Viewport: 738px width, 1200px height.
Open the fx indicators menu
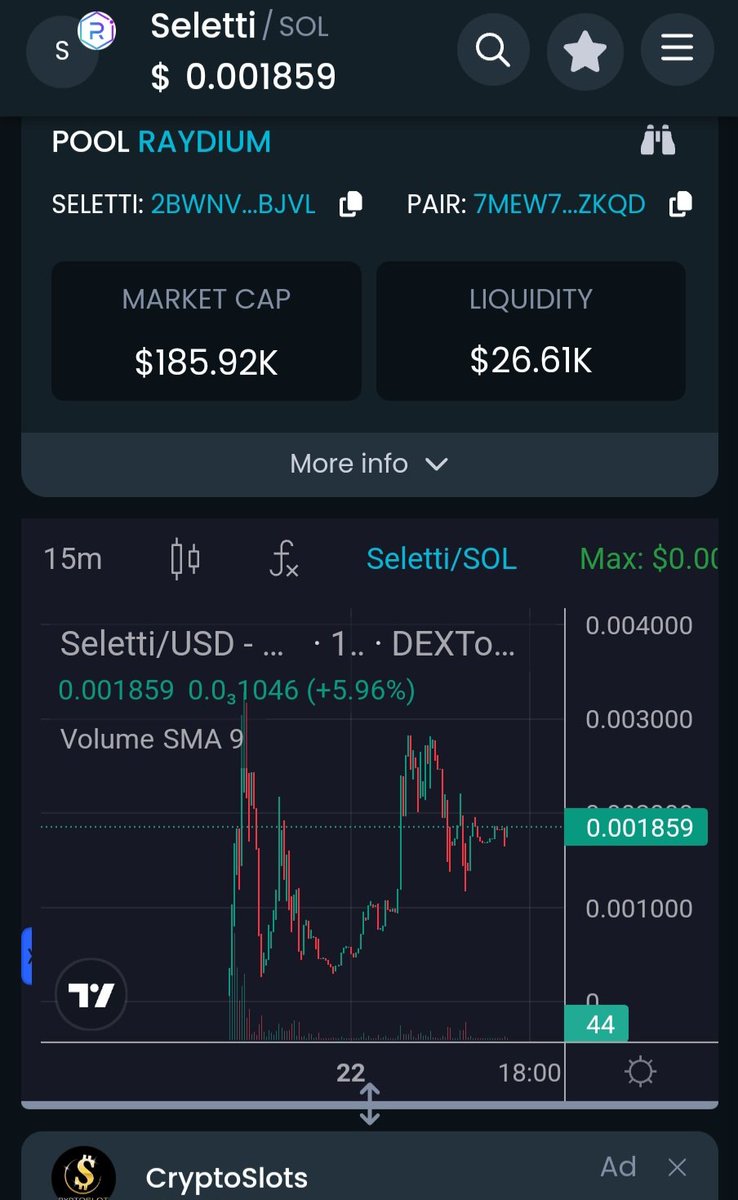[284, 559]
